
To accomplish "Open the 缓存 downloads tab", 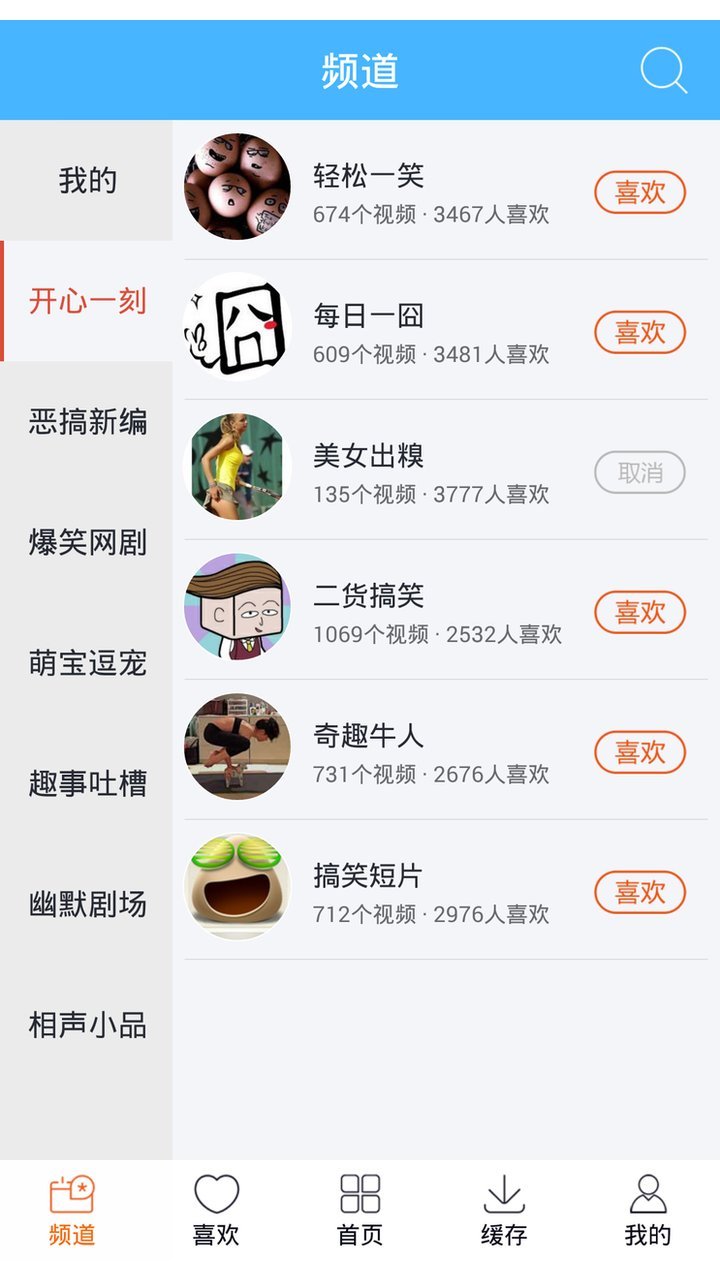I will tap(504, 1210).
